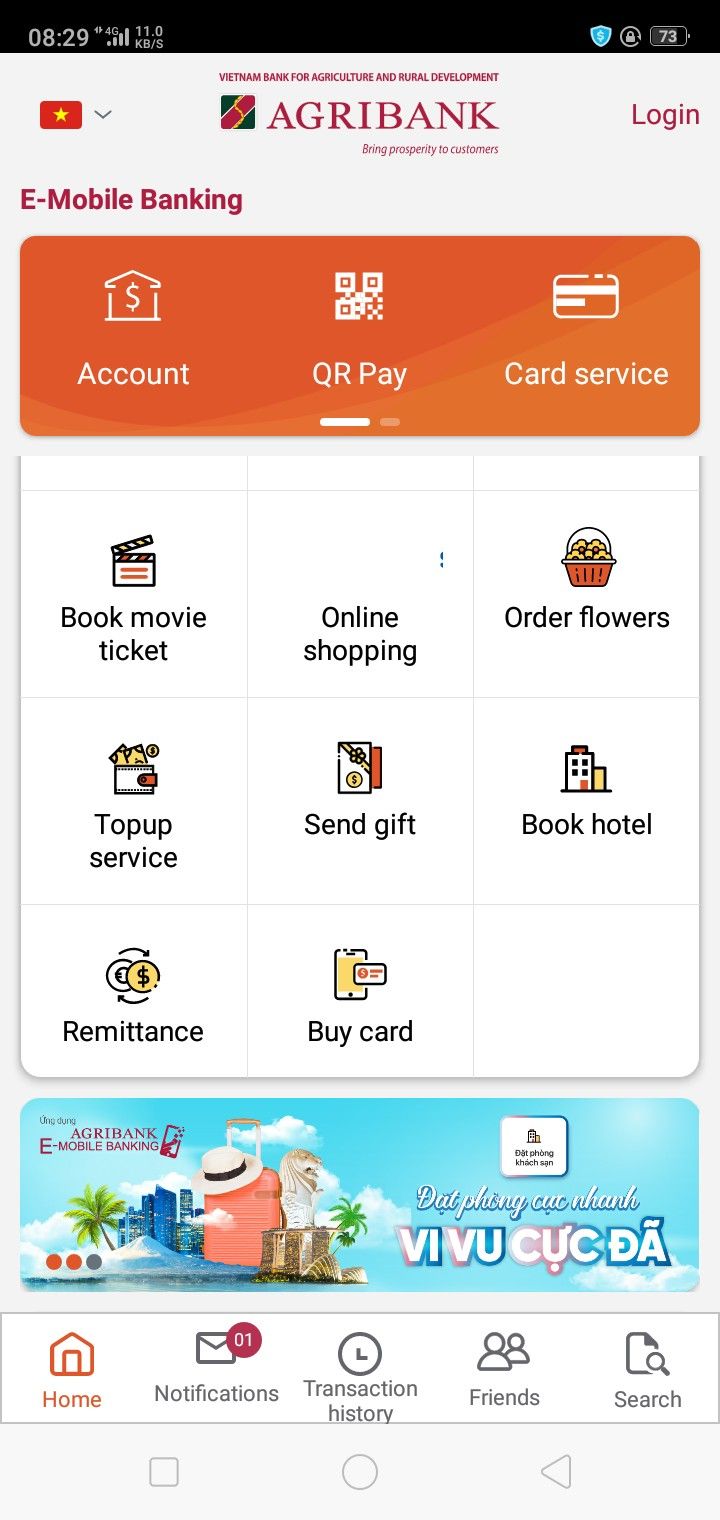Open Remittance

[134, 991]
